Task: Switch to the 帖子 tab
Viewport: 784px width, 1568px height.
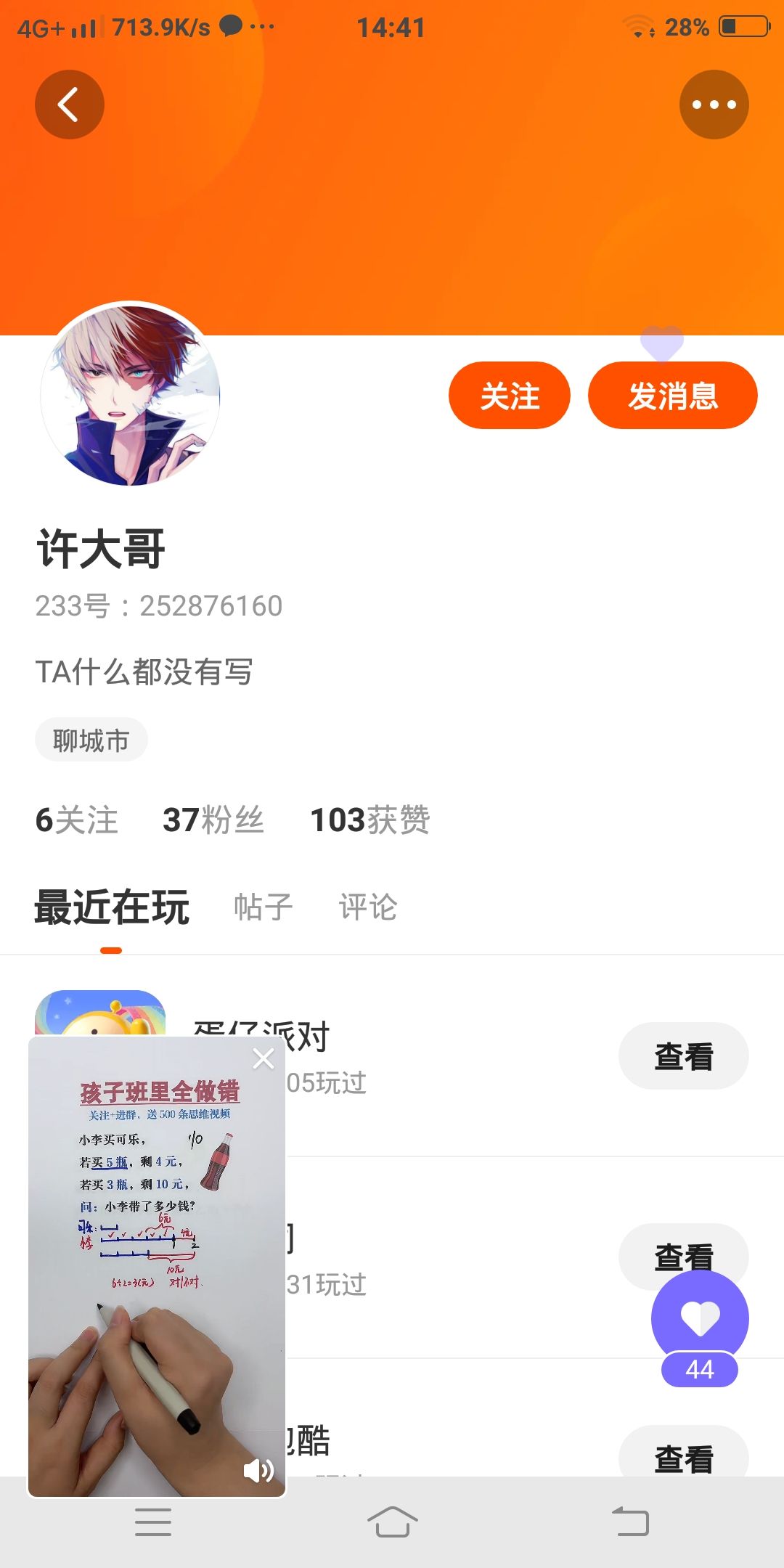Action: coord(264,907)
